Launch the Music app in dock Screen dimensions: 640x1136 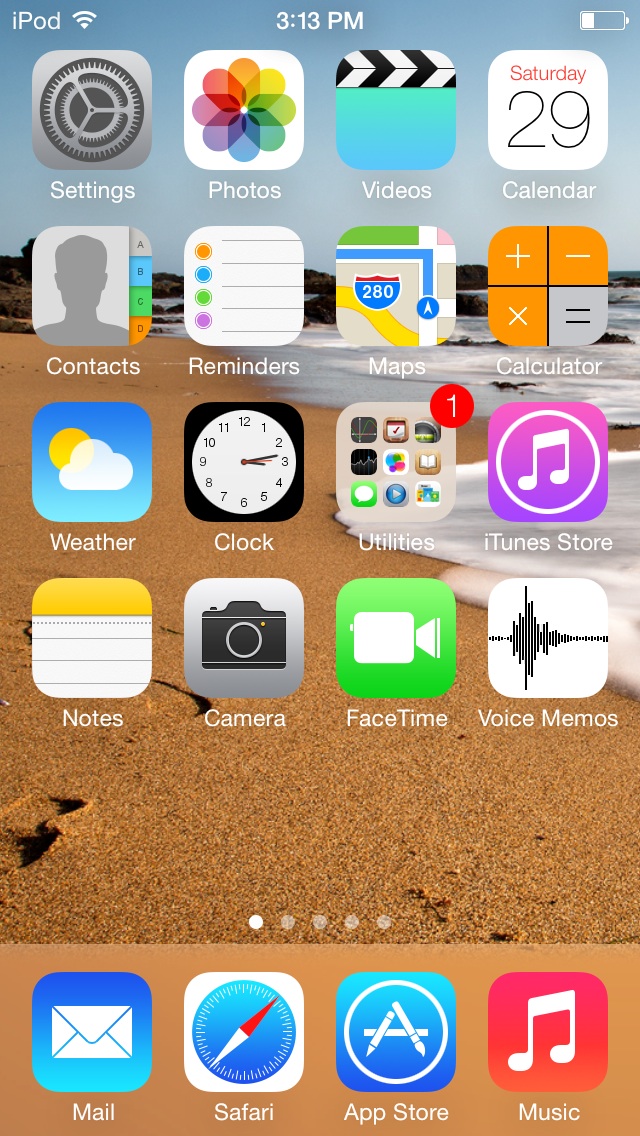pos(548,1032)
